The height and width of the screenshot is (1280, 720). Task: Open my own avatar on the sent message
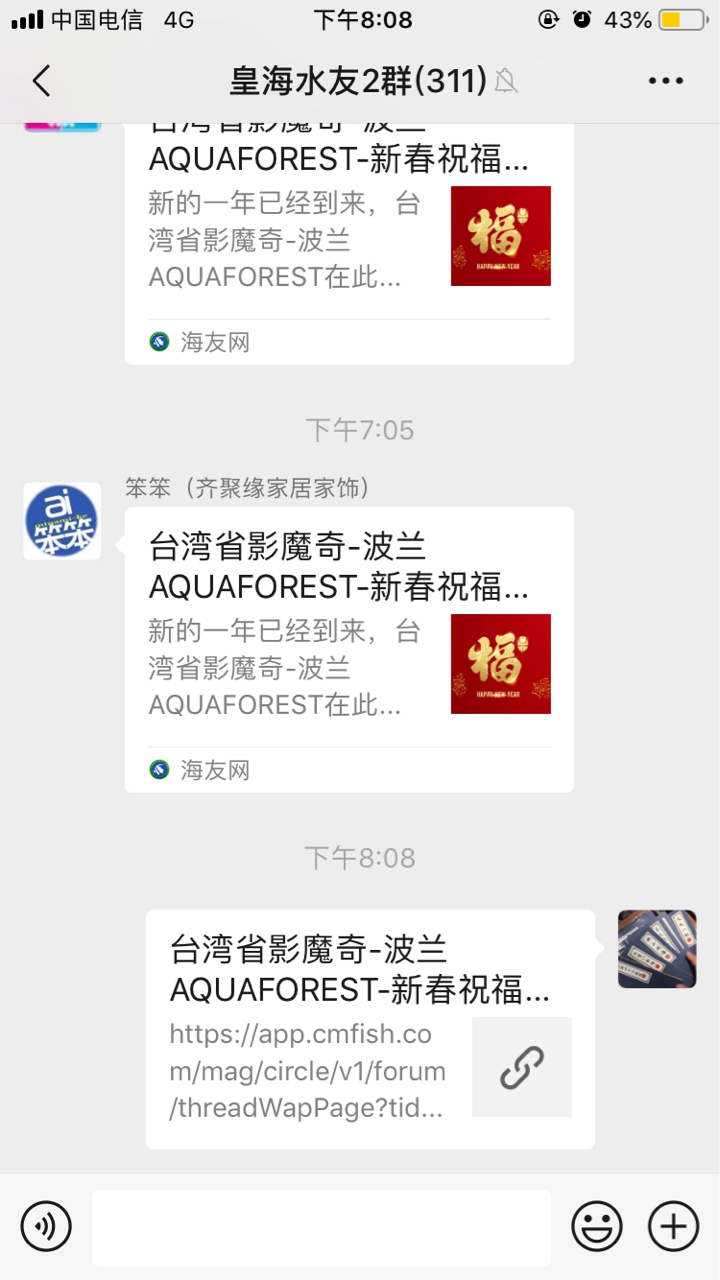click(x=657, y=949)
